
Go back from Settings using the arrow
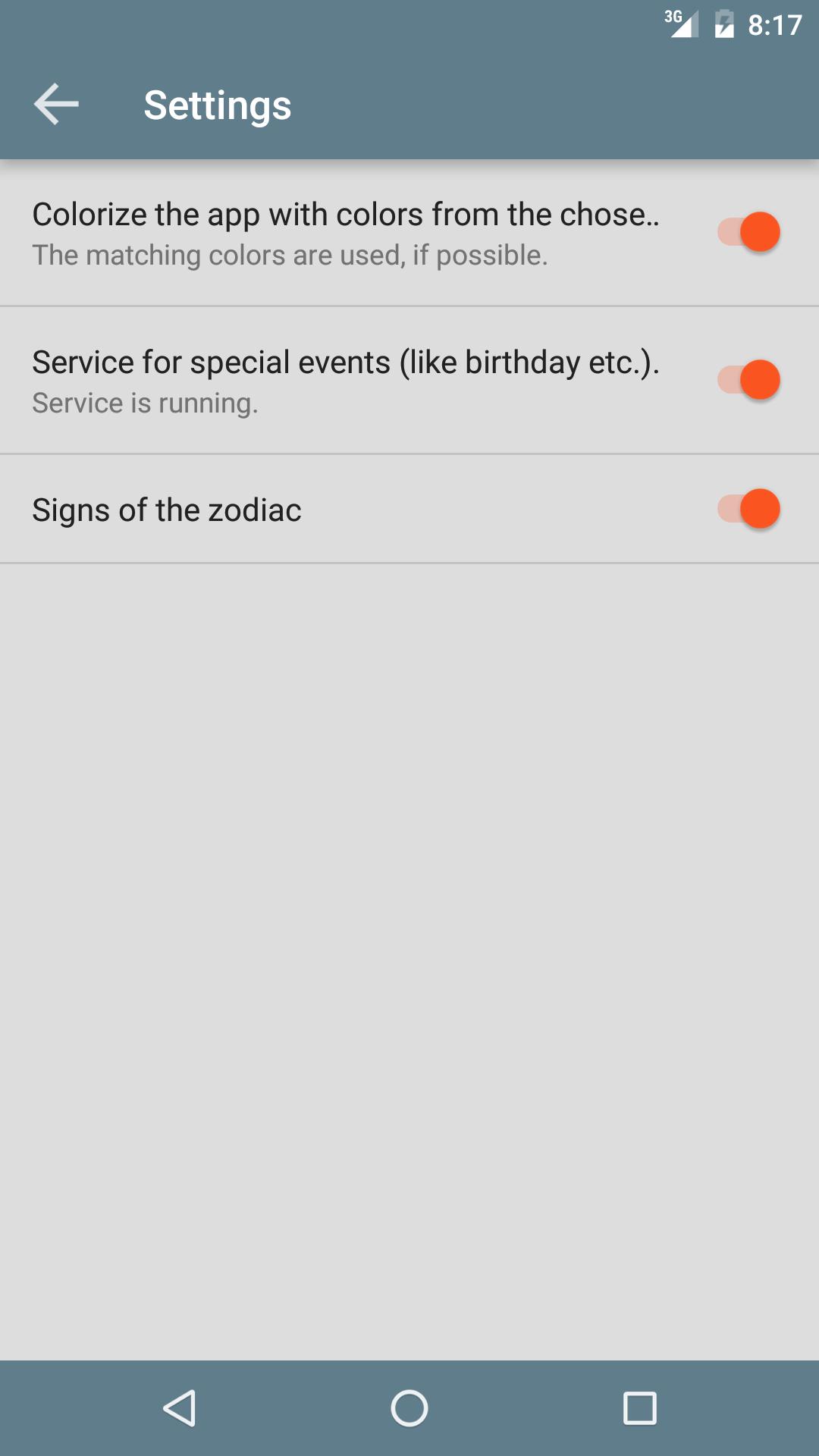pos(57,104)
